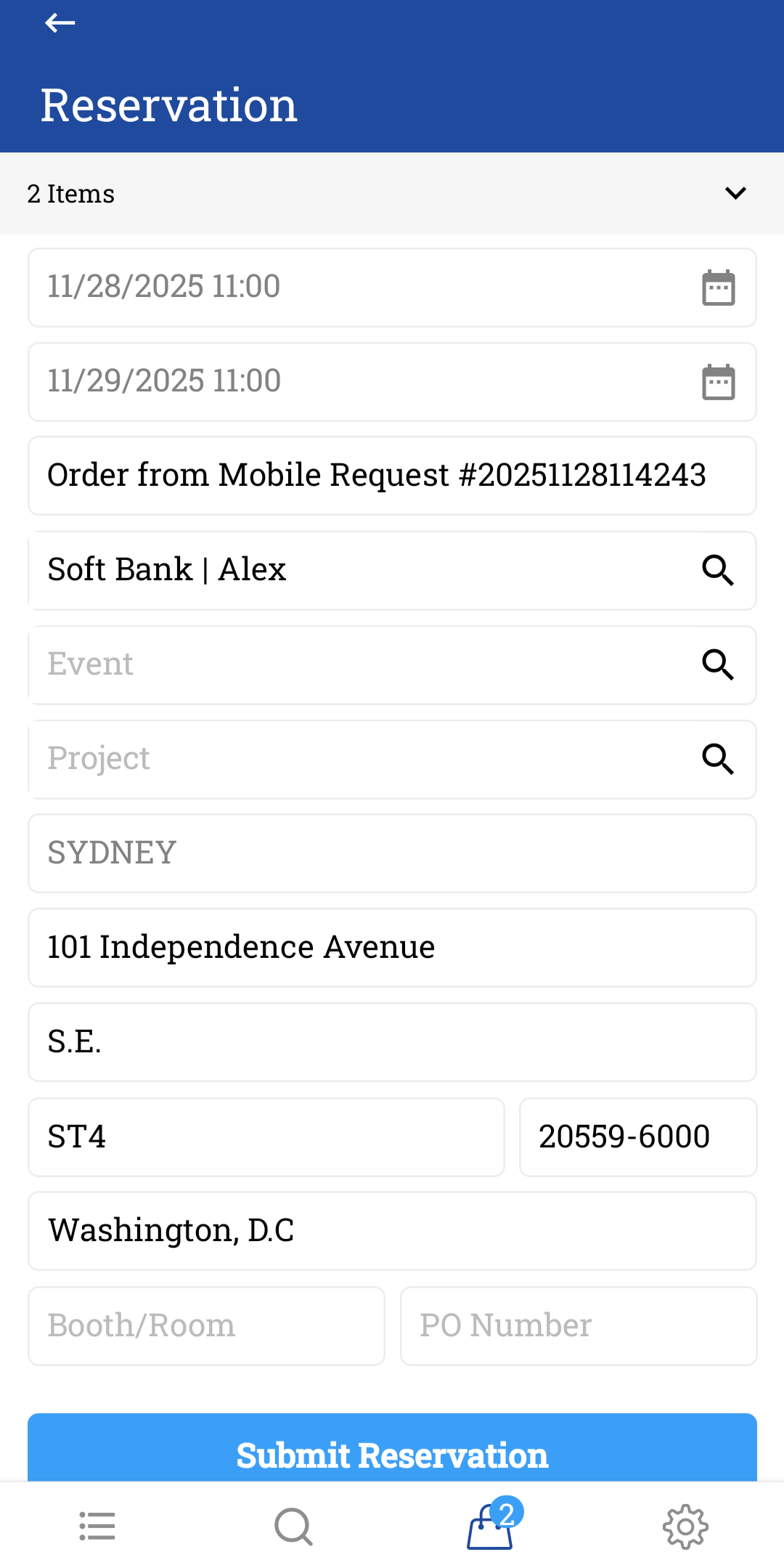This screenshot has width=784, height=1560.
Task: Edit the S.E. address line field
Action: pyautogui.click(x=392, y=1042)
